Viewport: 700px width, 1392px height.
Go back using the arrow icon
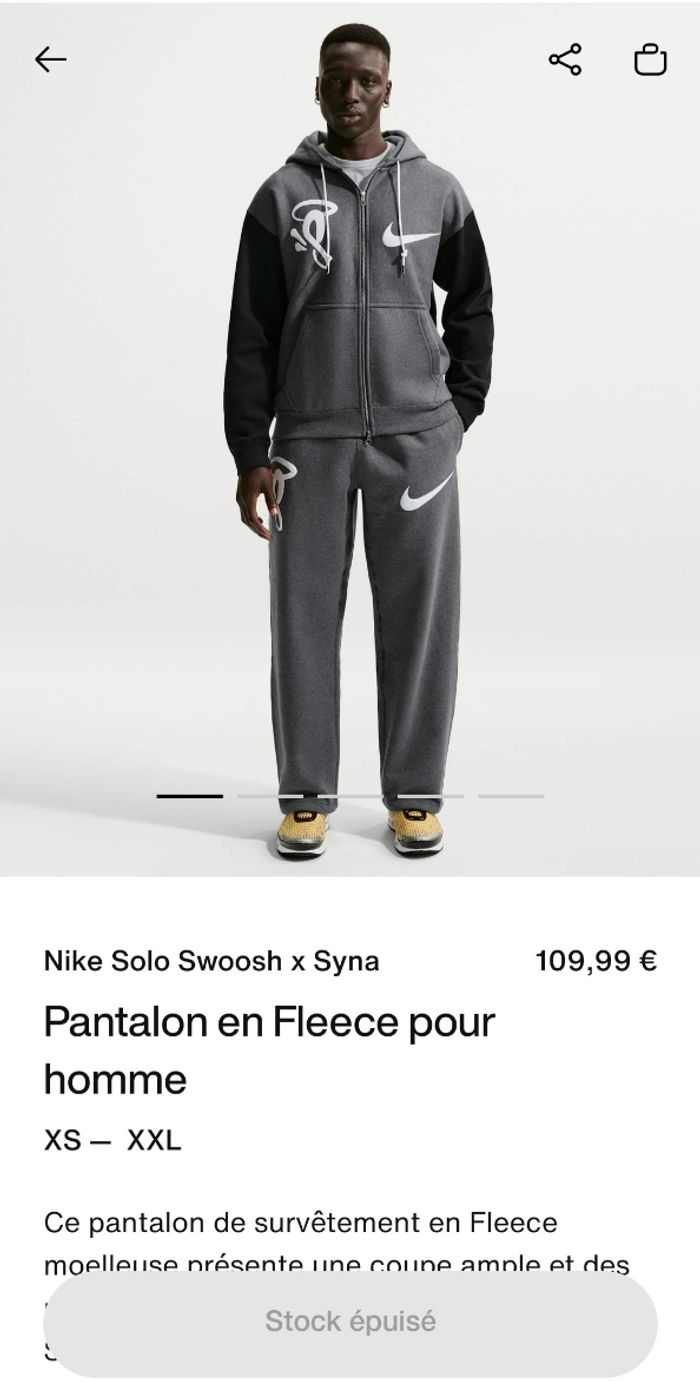pos(51,60)
